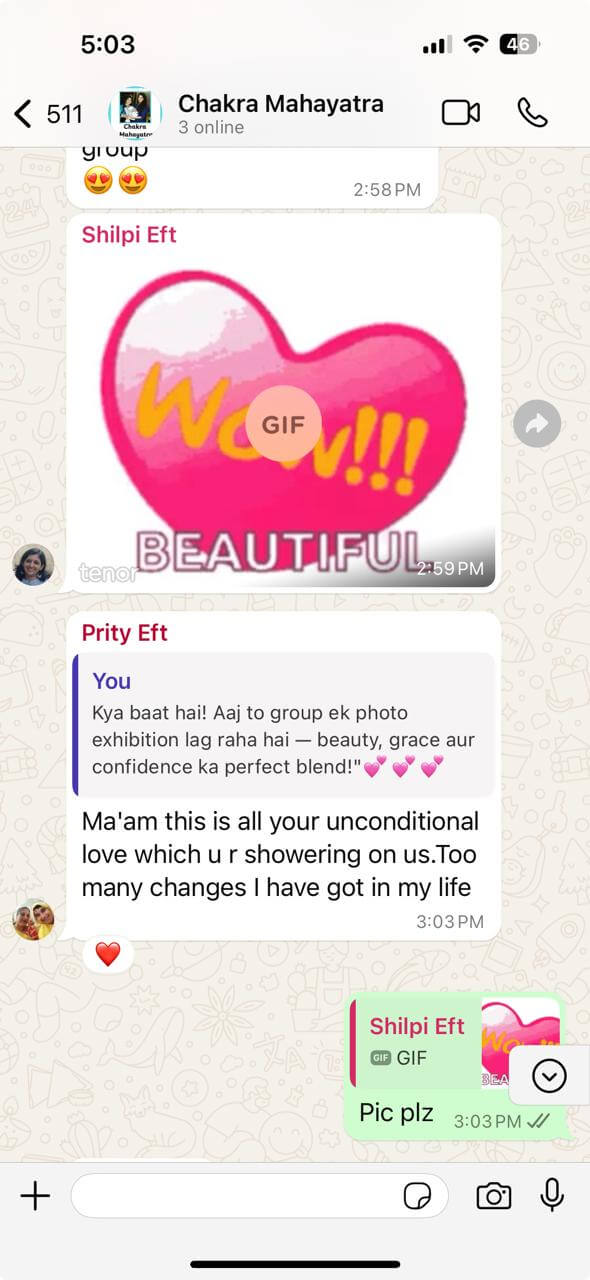Forward Shilpi Eft's GIF message
The width and height of the screenshot is (590, 1280).
[537, 424]
